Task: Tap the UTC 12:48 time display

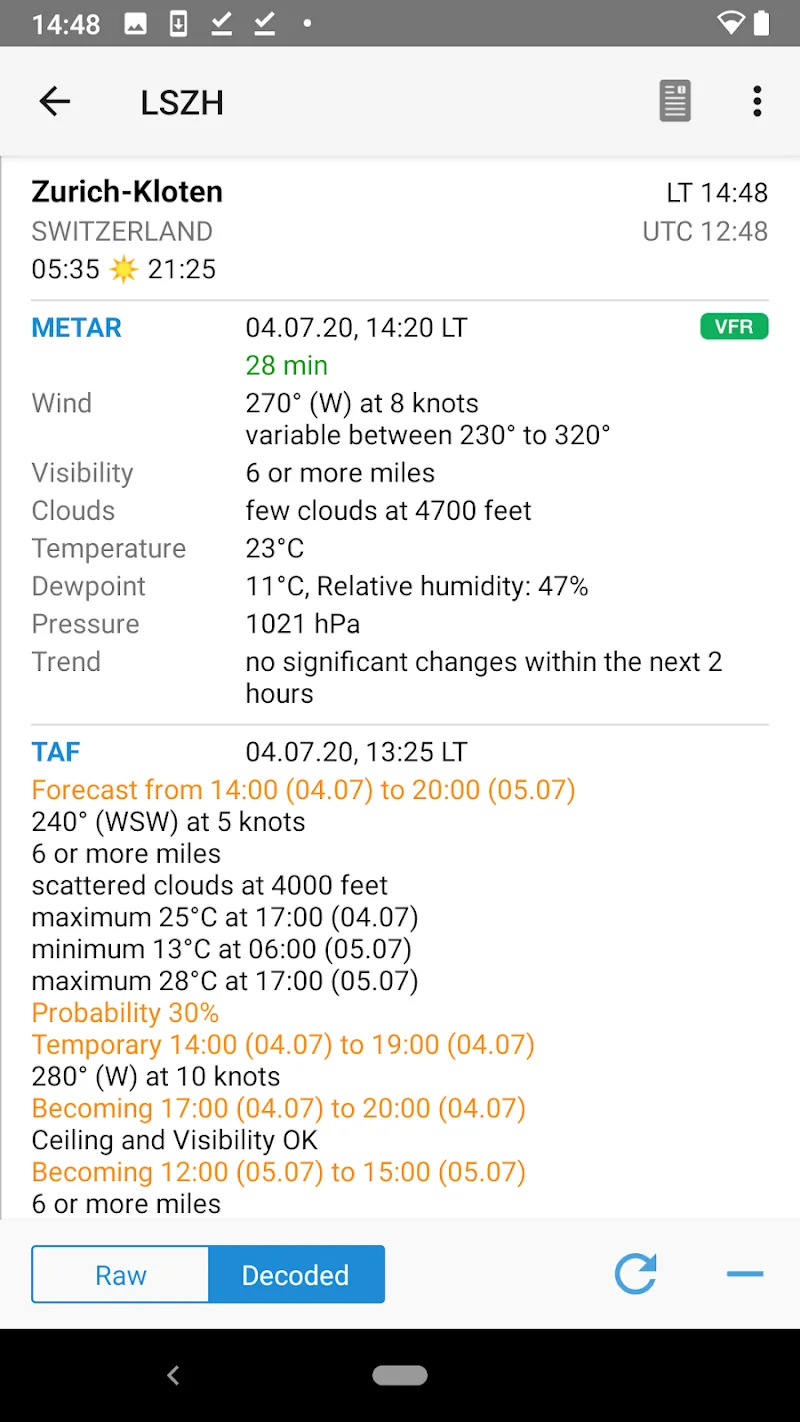Action: click(706, 231)
